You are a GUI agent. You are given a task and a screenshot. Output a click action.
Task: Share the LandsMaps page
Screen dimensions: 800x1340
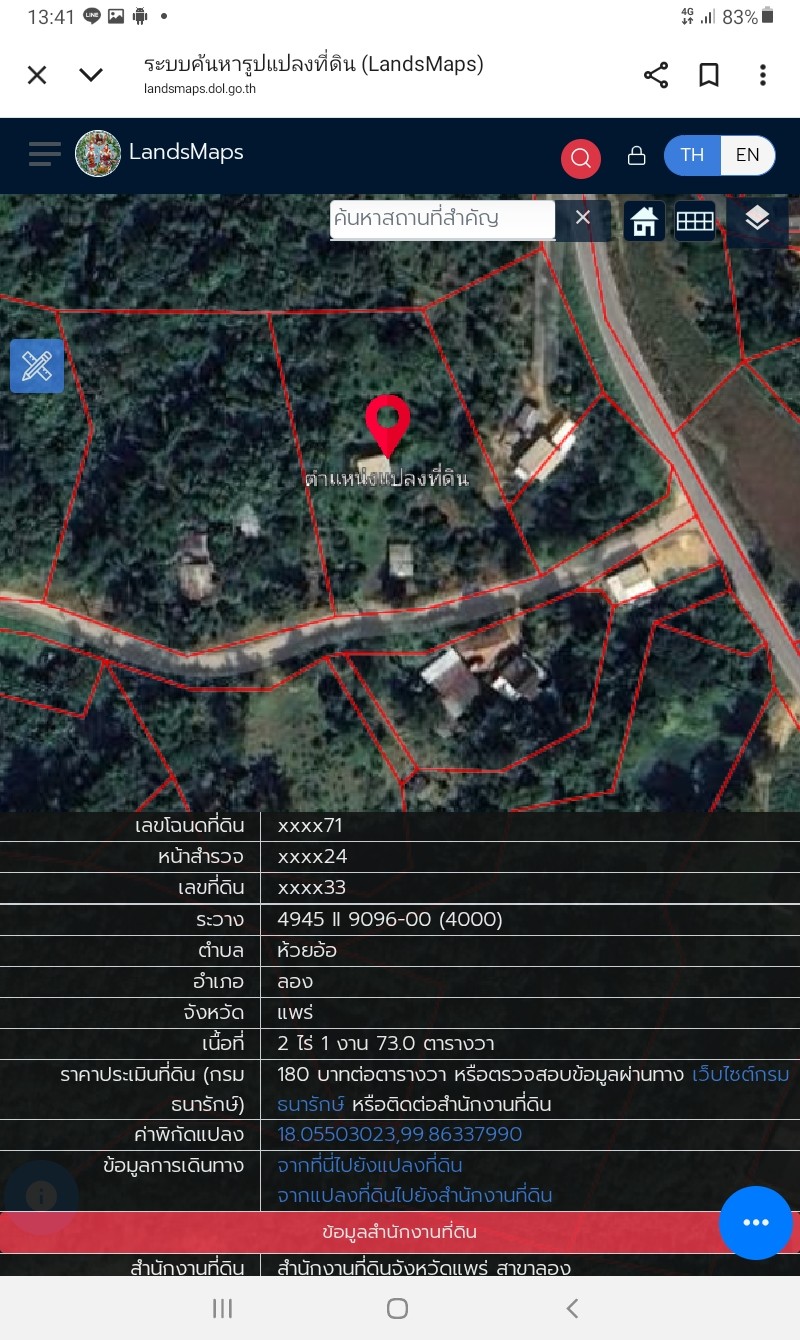(656, 75)
